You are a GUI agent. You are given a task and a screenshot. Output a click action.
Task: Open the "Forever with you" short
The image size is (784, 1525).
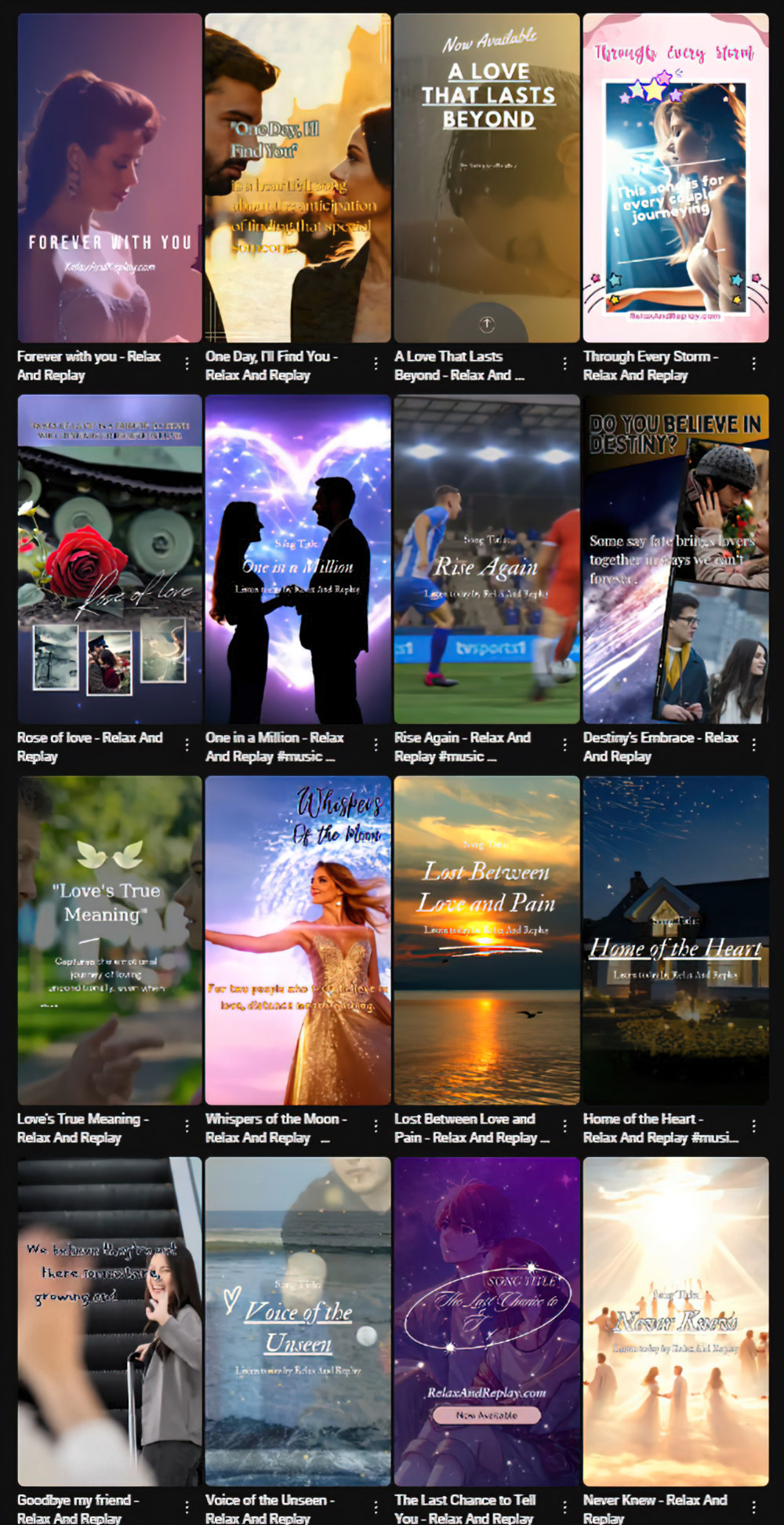(110, 178)
